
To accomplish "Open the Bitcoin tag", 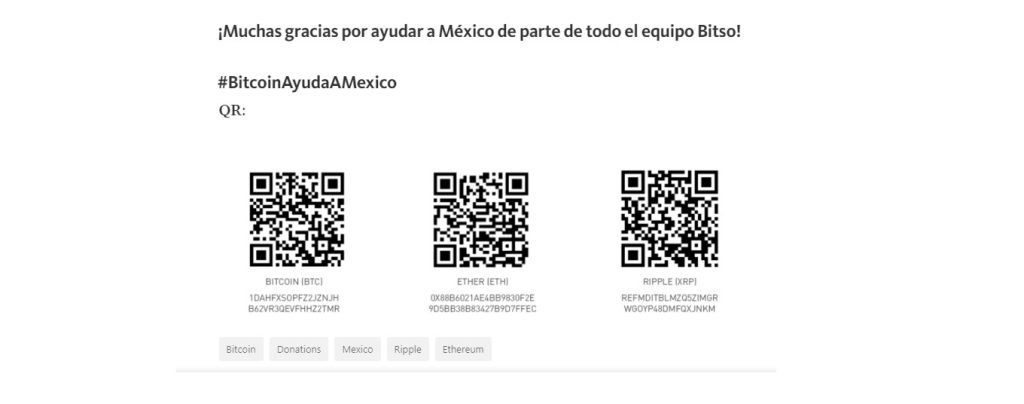I will pyautogui.click(x=241, y=349).
